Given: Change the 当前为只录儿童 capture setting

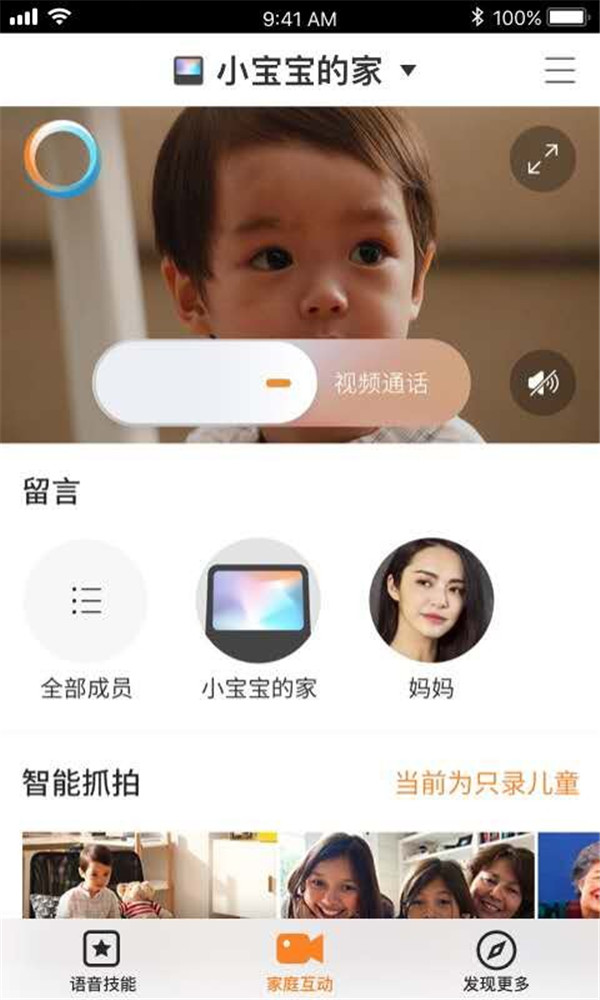Looking at the screenshot, I should 486,783.
